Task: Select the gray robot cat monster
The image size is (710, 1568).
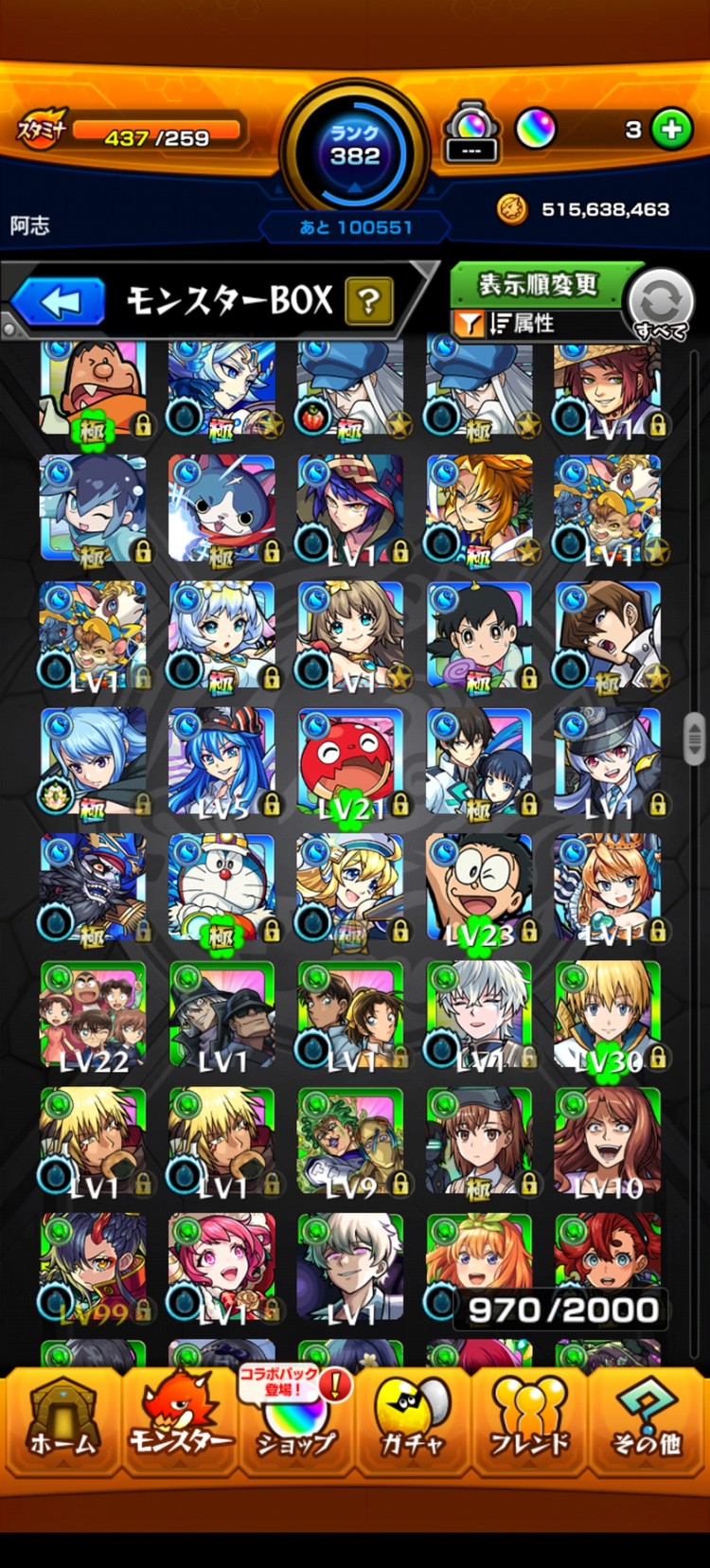Action: (222, 509)
